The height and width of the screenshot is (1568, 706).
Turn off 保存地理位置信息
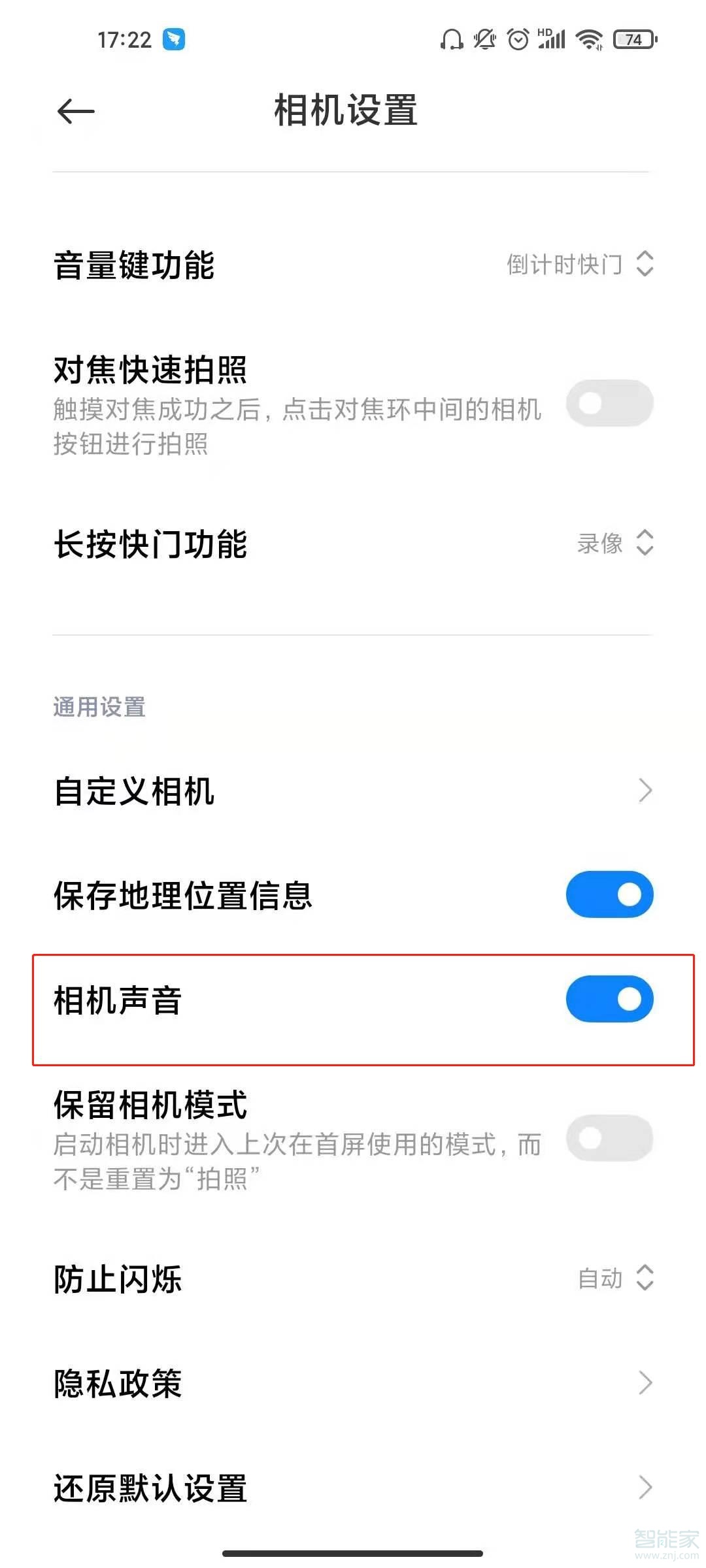click(609, 894)
